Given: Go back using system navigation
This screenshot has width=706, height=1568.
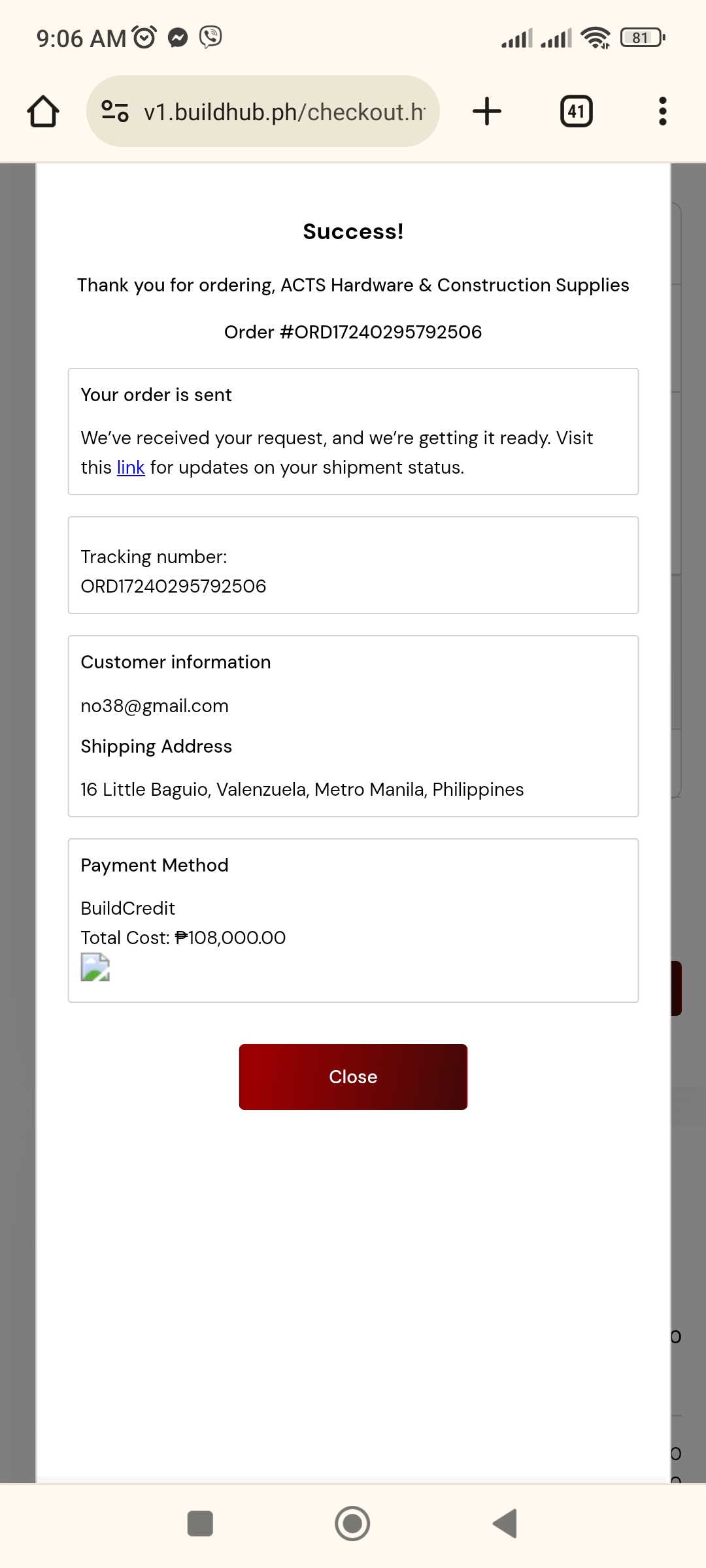Looking at the screenshot, I should 505,1524.
